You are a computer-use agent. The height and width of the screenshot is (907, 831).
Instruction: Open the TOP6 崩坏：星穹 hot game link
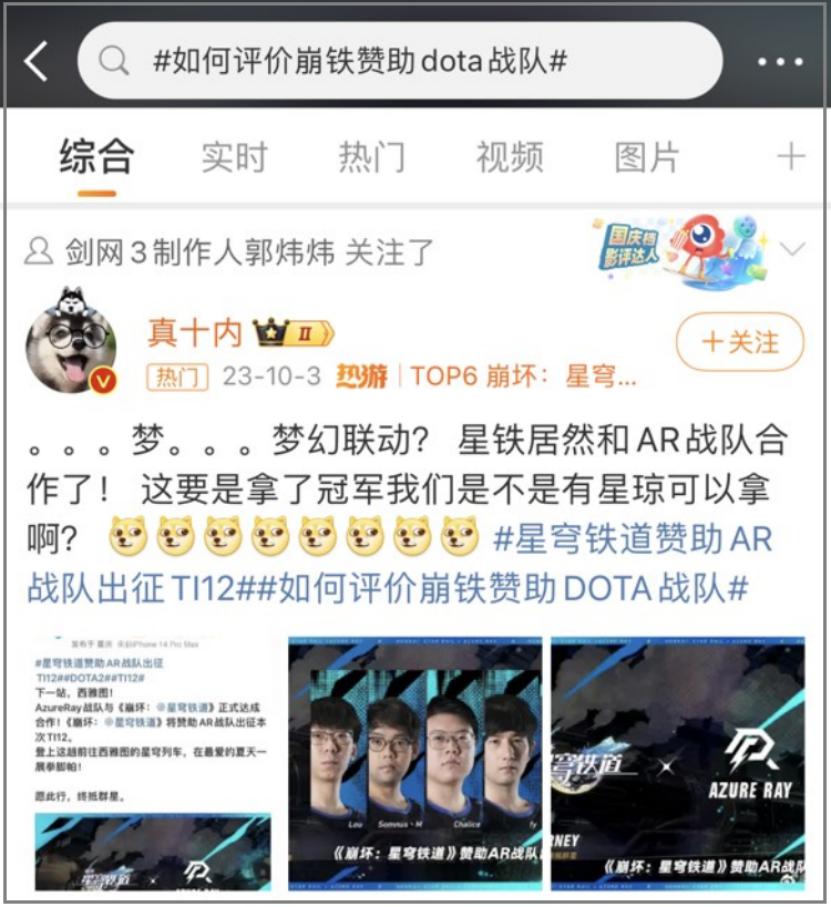point(520,377)
